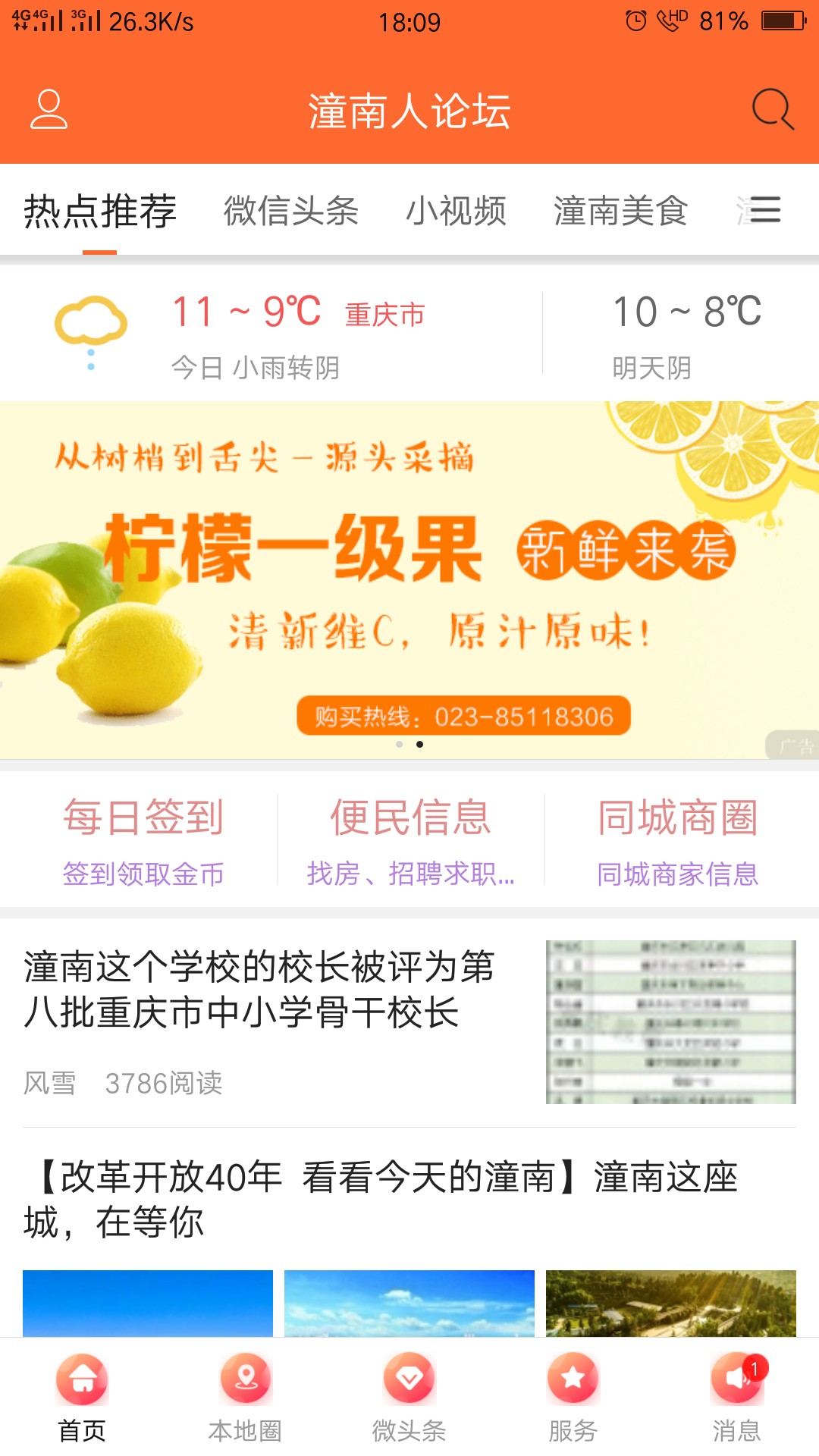Image resolution: width=819 pixels, height=1456 pixels.
Task: Open the lemon 柠檬一级果 banner ad
Action: point(409,576)
